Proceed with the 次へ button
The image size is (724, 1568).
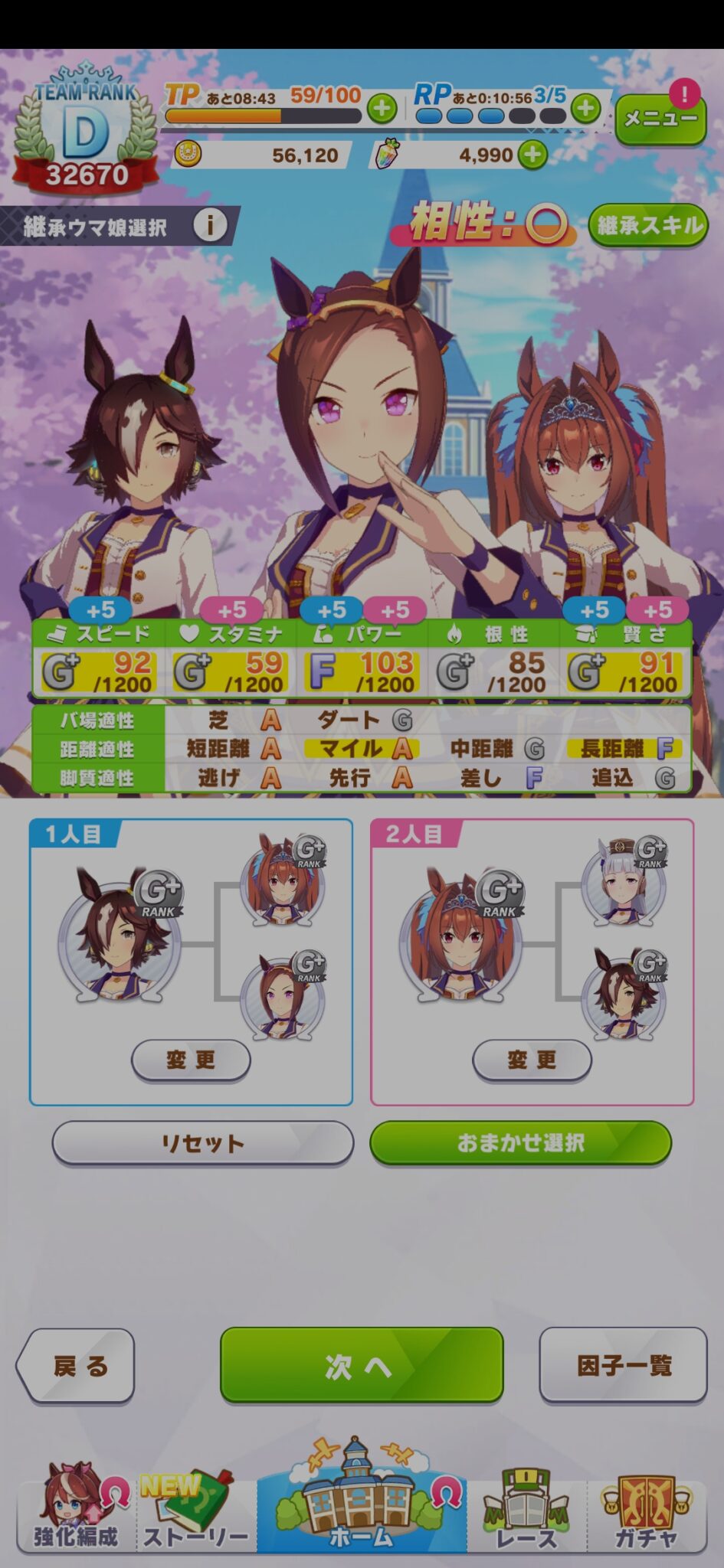tap(362, 1366)
